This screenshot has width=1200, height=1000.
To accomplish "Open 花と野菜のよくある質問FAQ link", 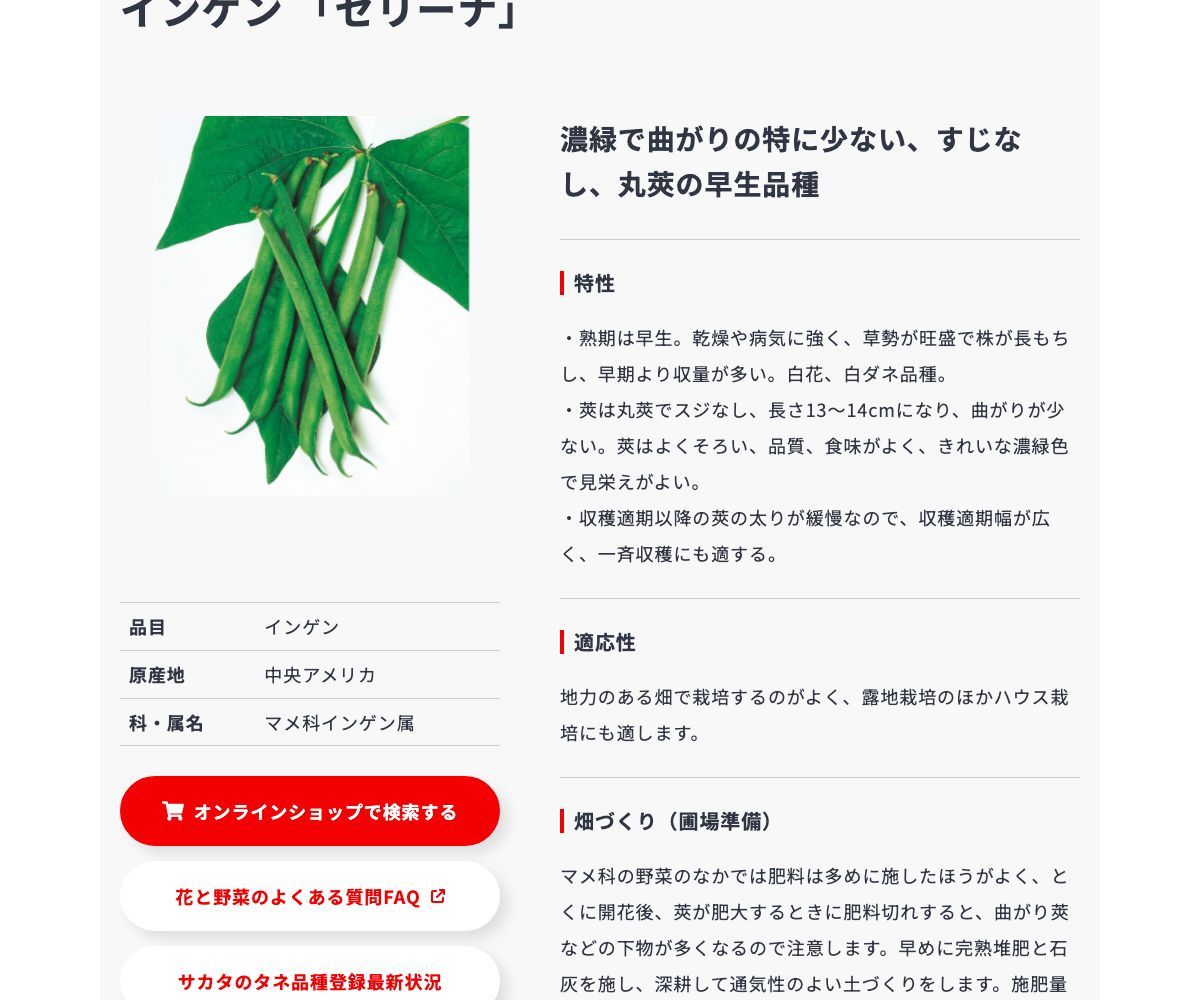I will [x=310, y=897].
